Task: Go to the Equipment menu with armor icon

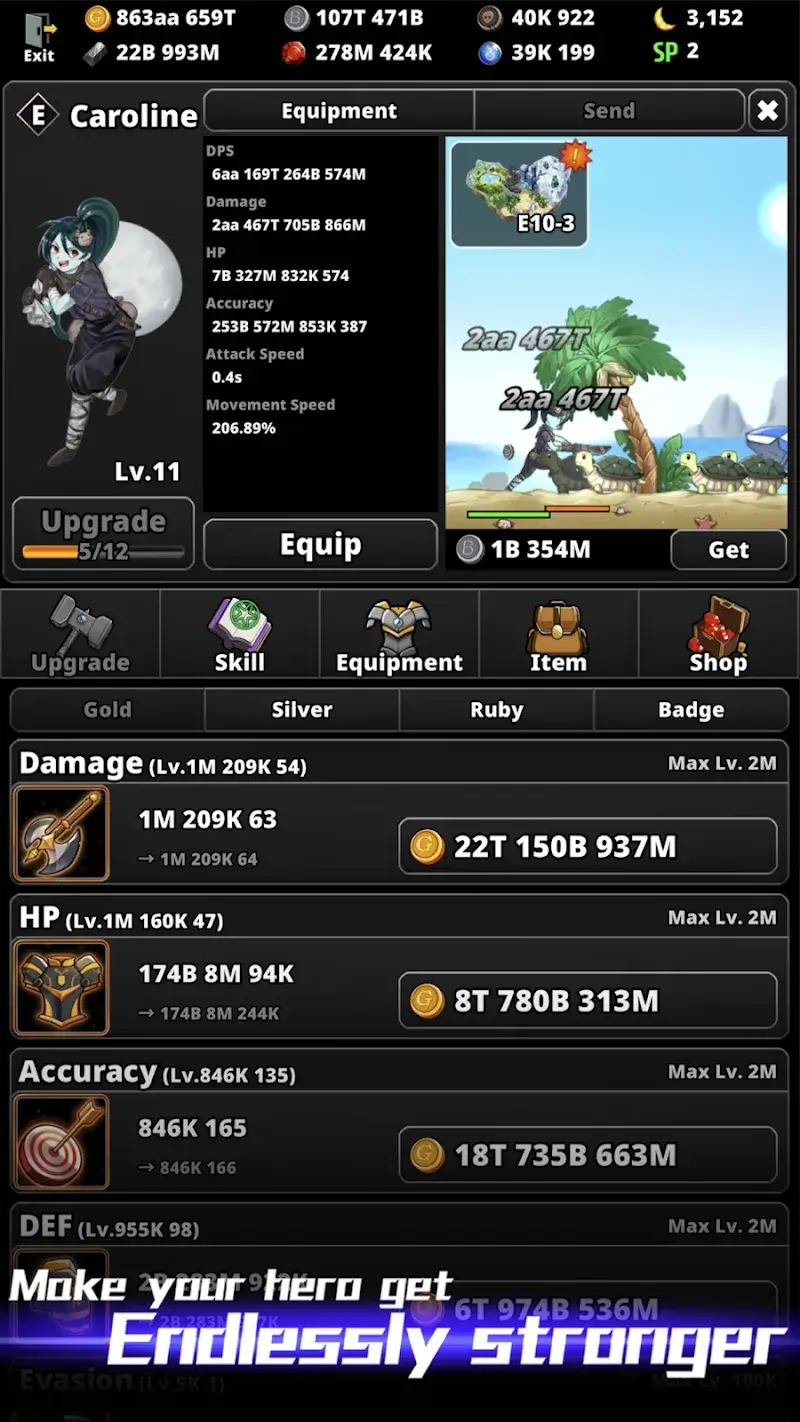Action: pyautogui.click(x=399, y=634)
